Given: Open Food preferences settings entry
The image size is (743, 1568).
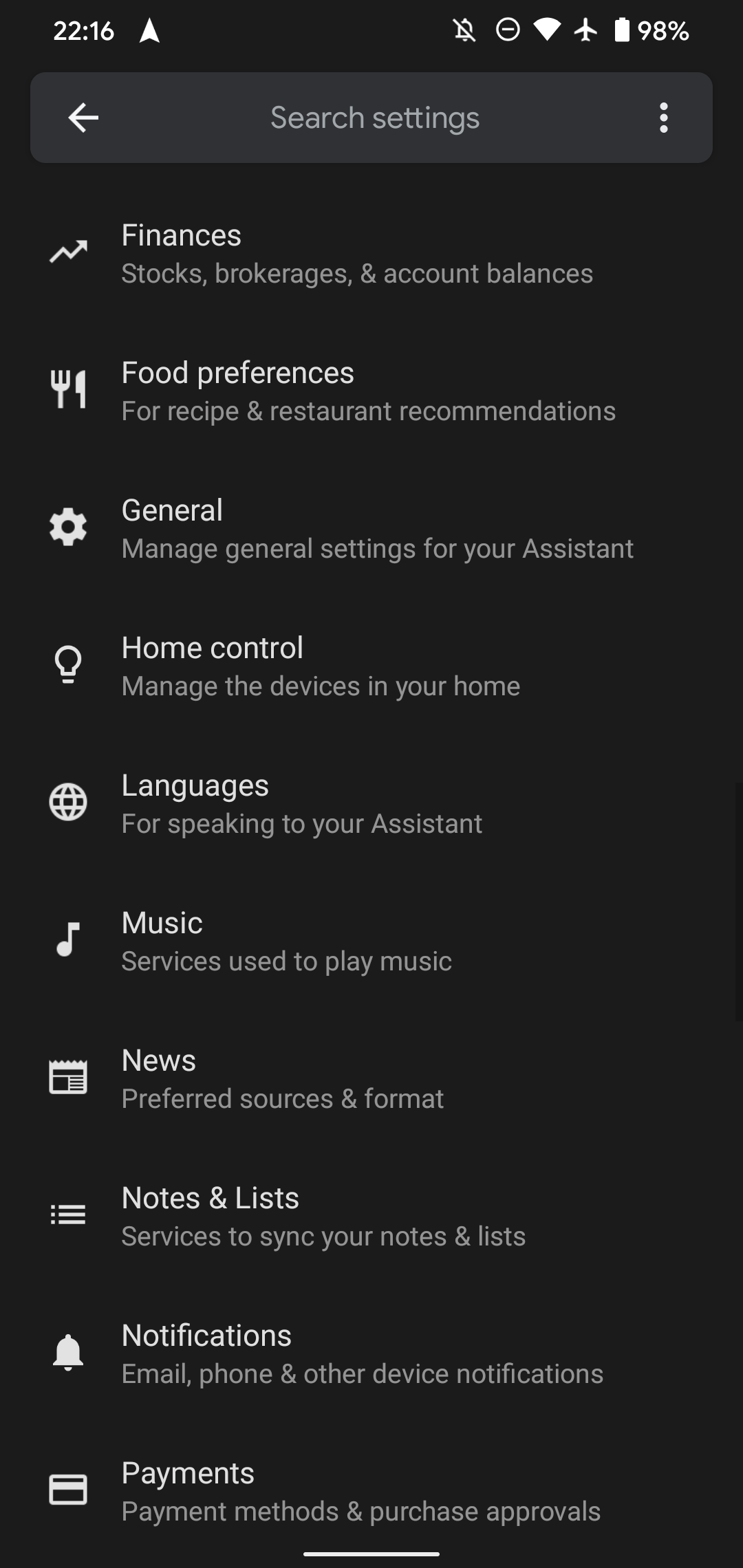Looking at the screenshot, I should pyautogui.click(x=371, y=390).
